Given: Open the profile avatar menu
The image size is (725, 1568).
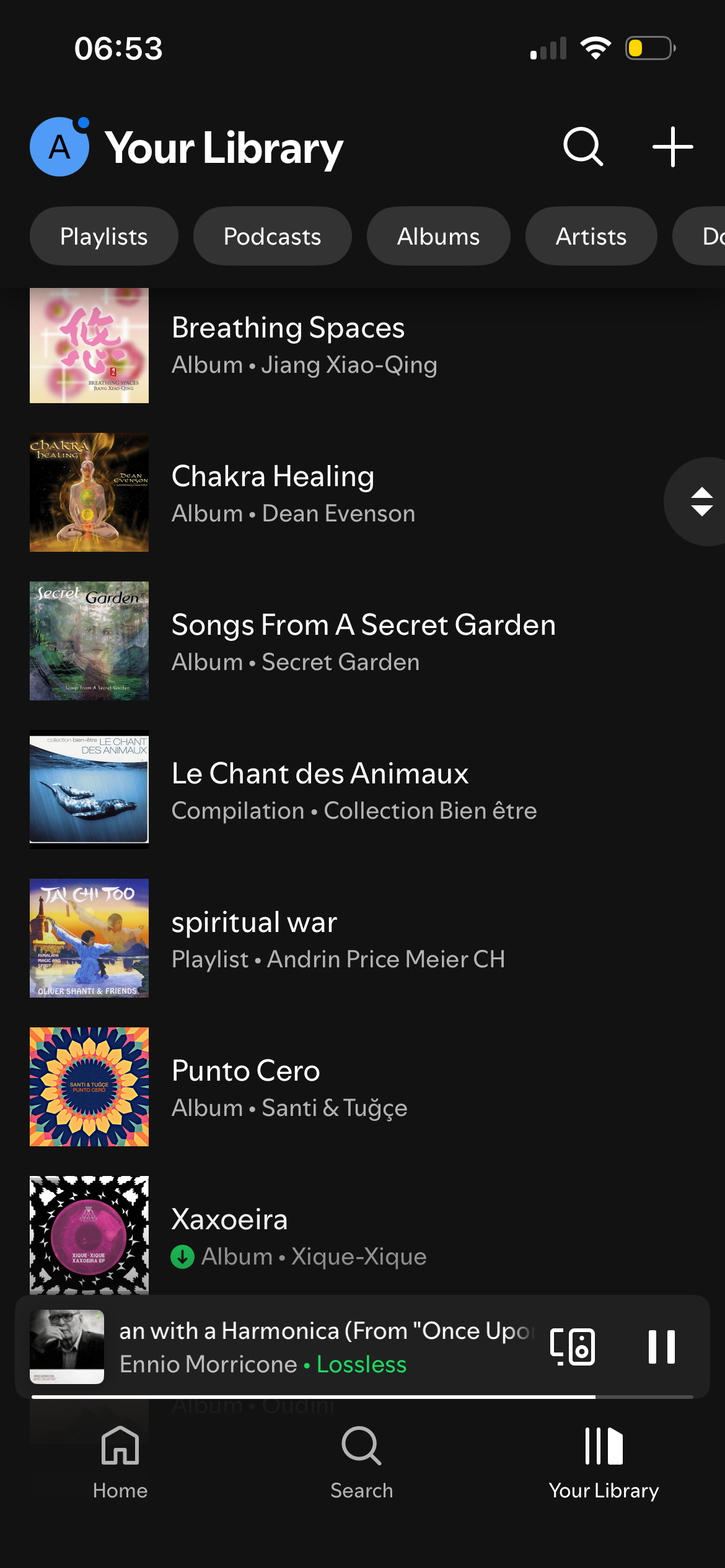Looking at the screenshot, I should pyautogui.click(x=59, y=147).
